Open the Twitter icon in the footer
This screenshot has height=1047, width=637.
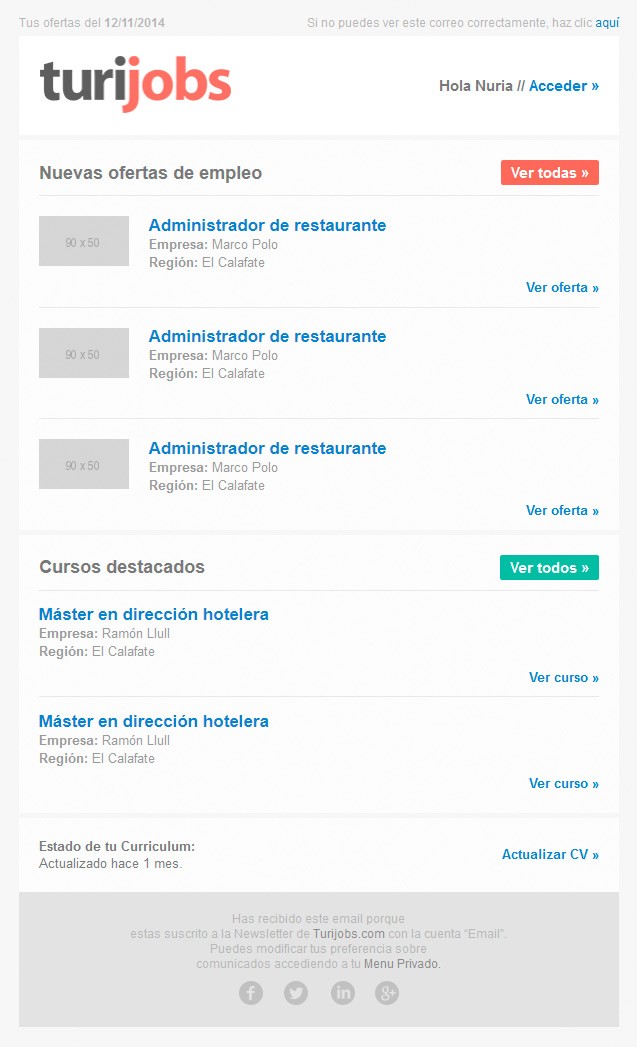point(296,993)
